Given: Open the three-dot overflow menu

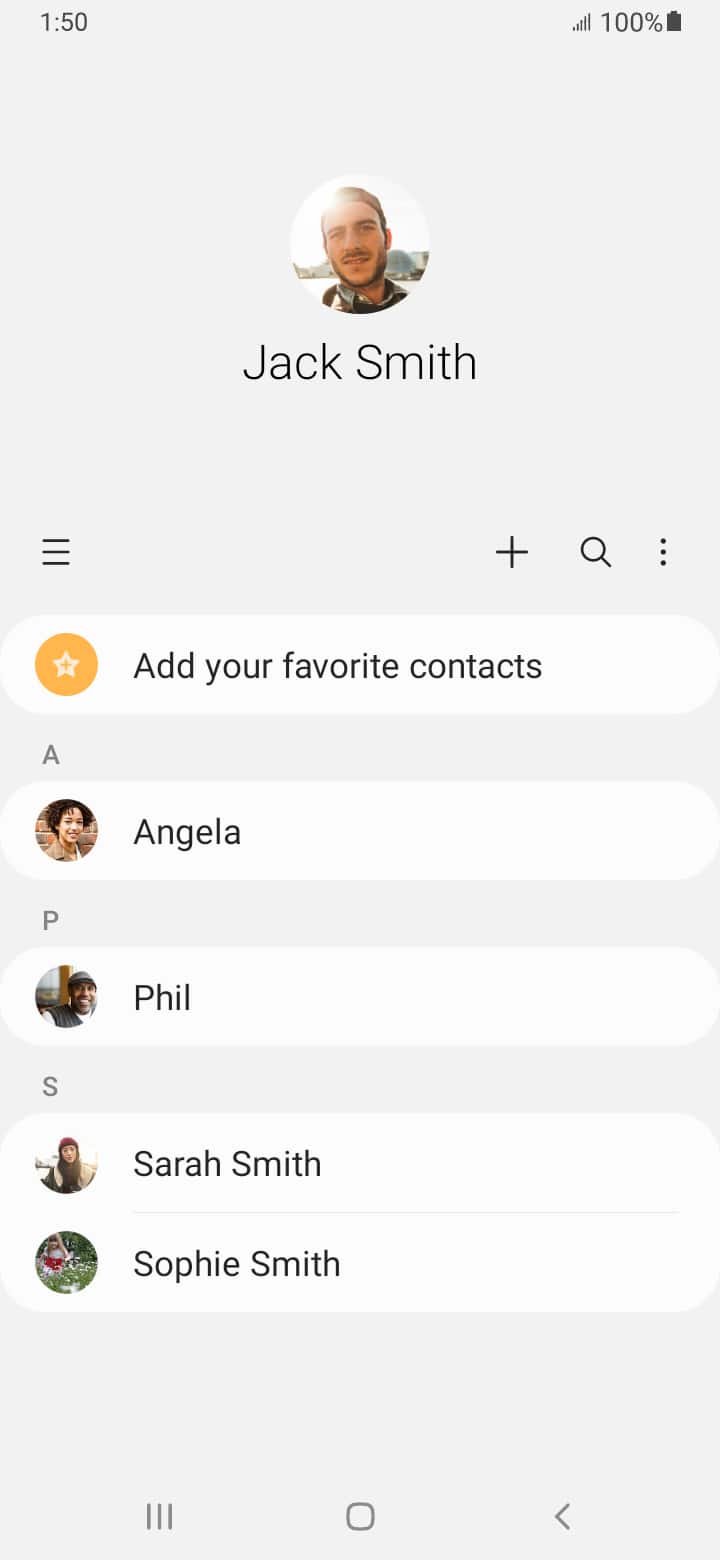Looking at the screenshot, I should (x=663, y=552).
